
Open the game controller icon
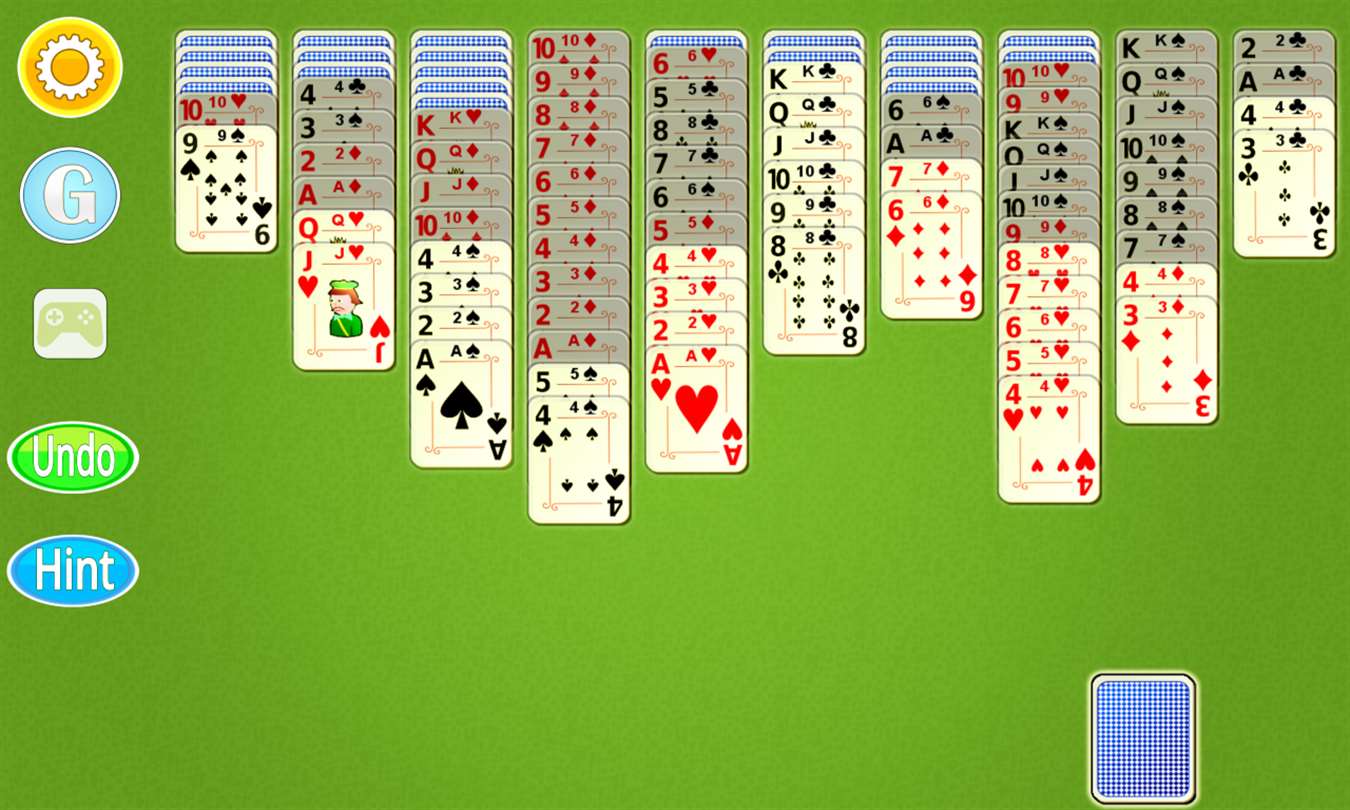click(70, 323)
